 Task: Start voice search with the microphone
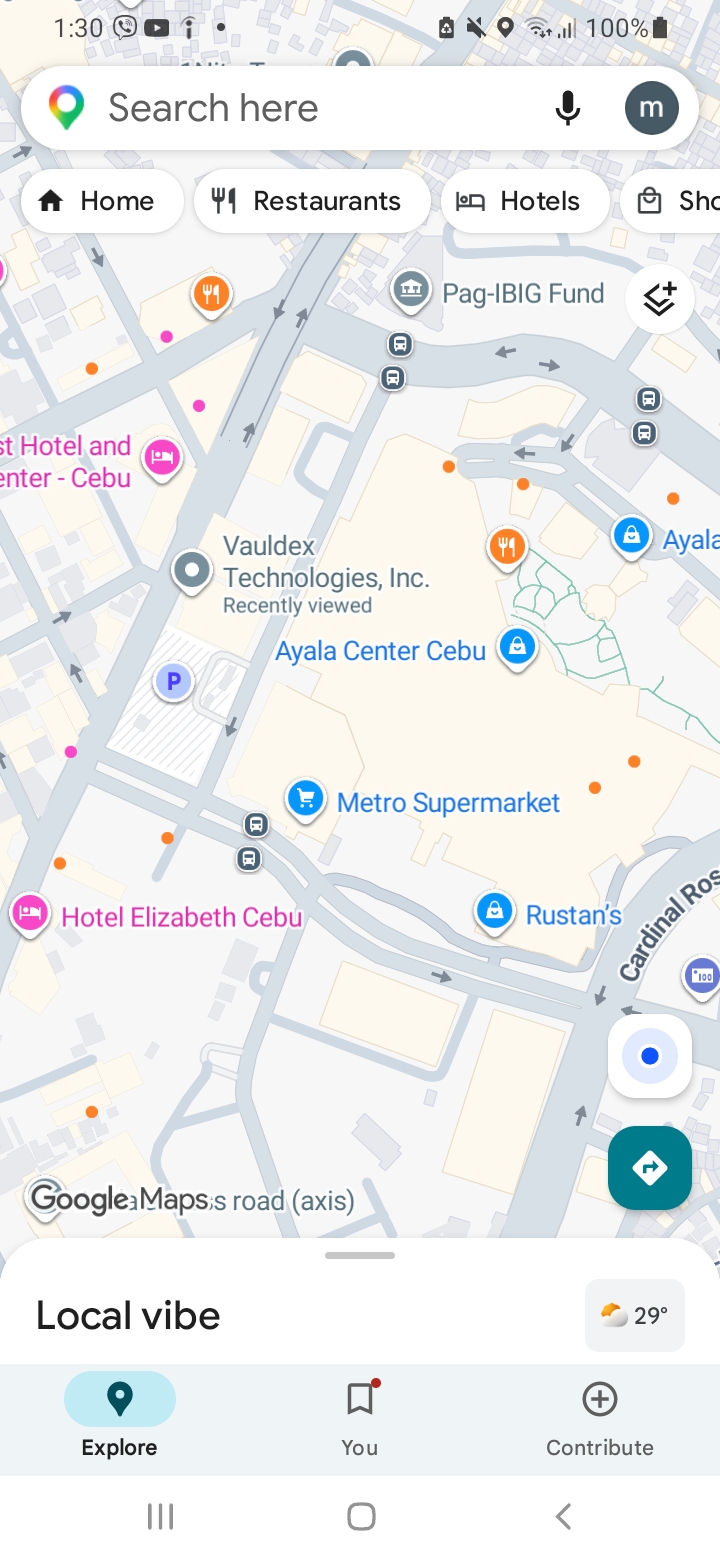[x=567, y=108]
